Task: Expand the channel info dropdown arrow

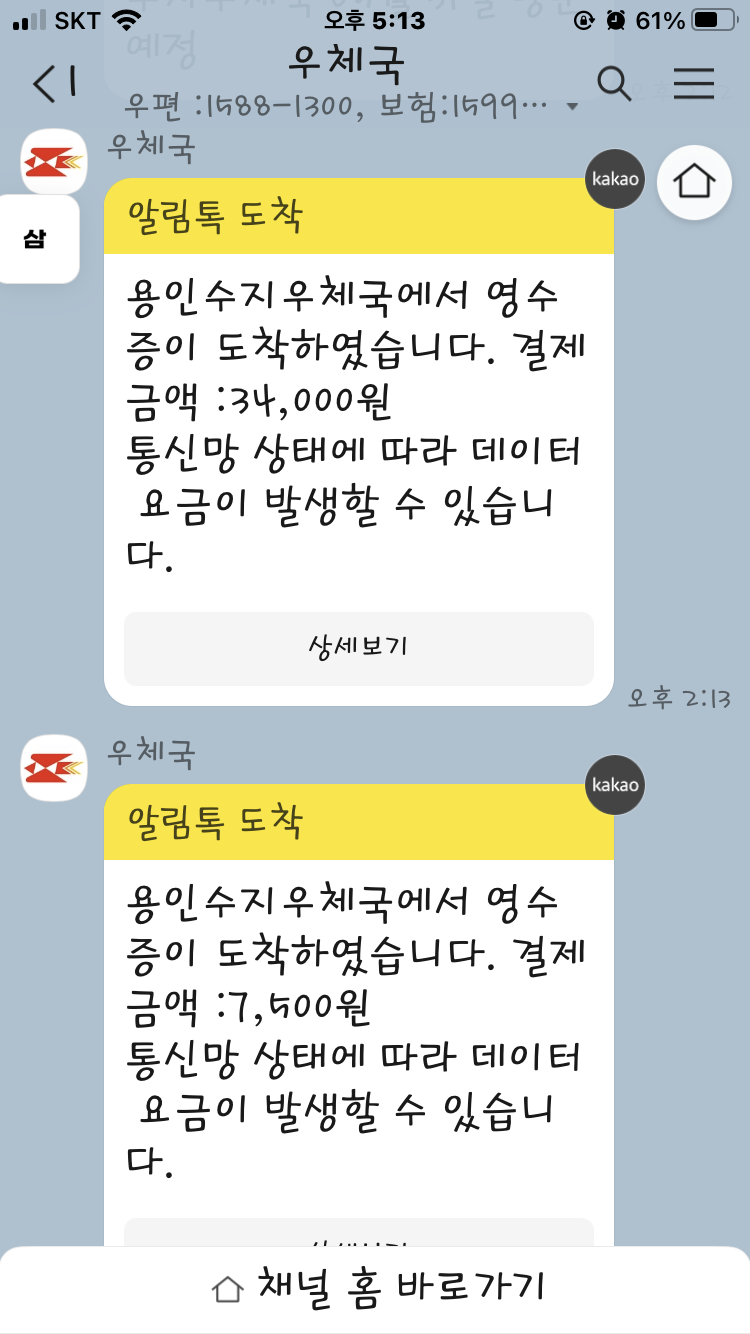Action: click(572, 107)
